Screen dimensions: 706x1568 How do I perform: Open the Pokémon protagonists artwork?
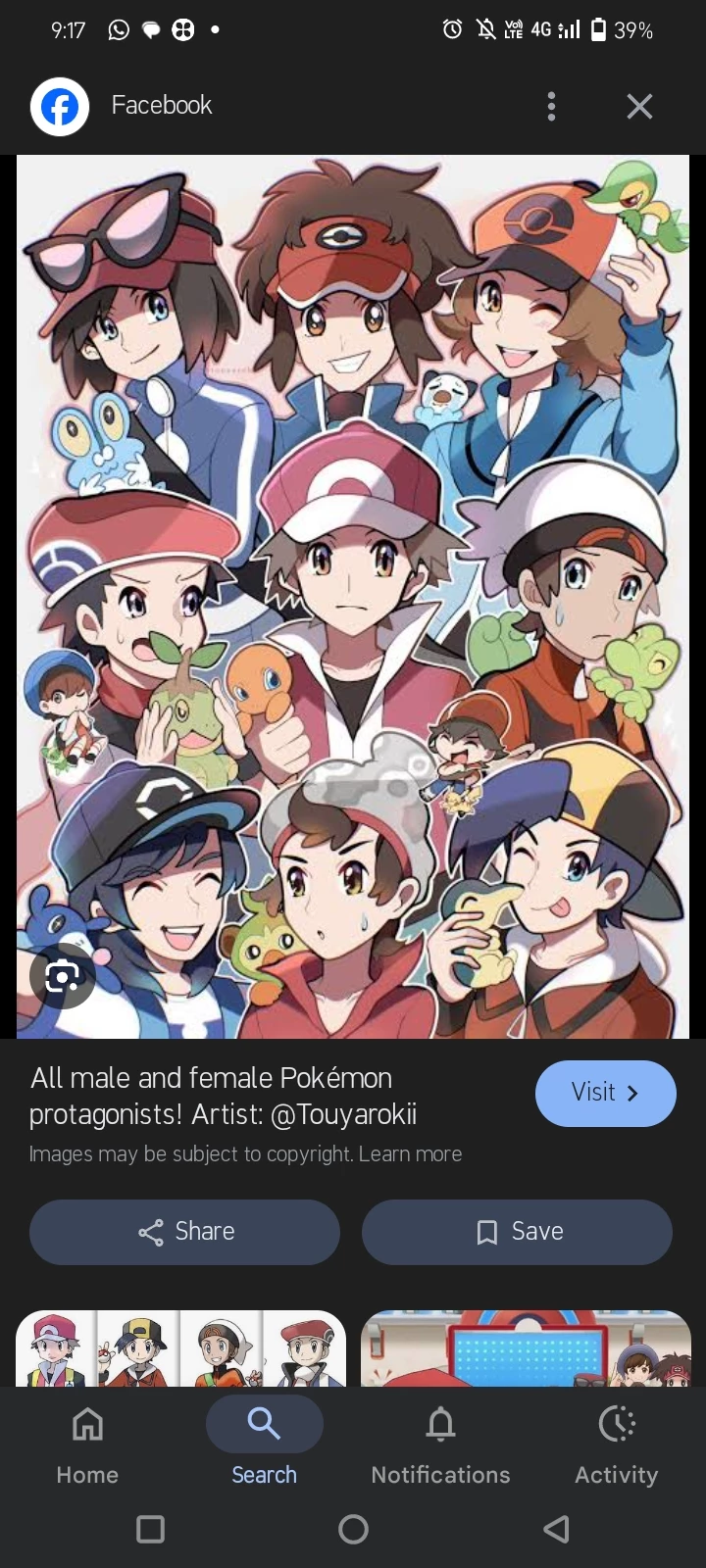coord(353,596)
